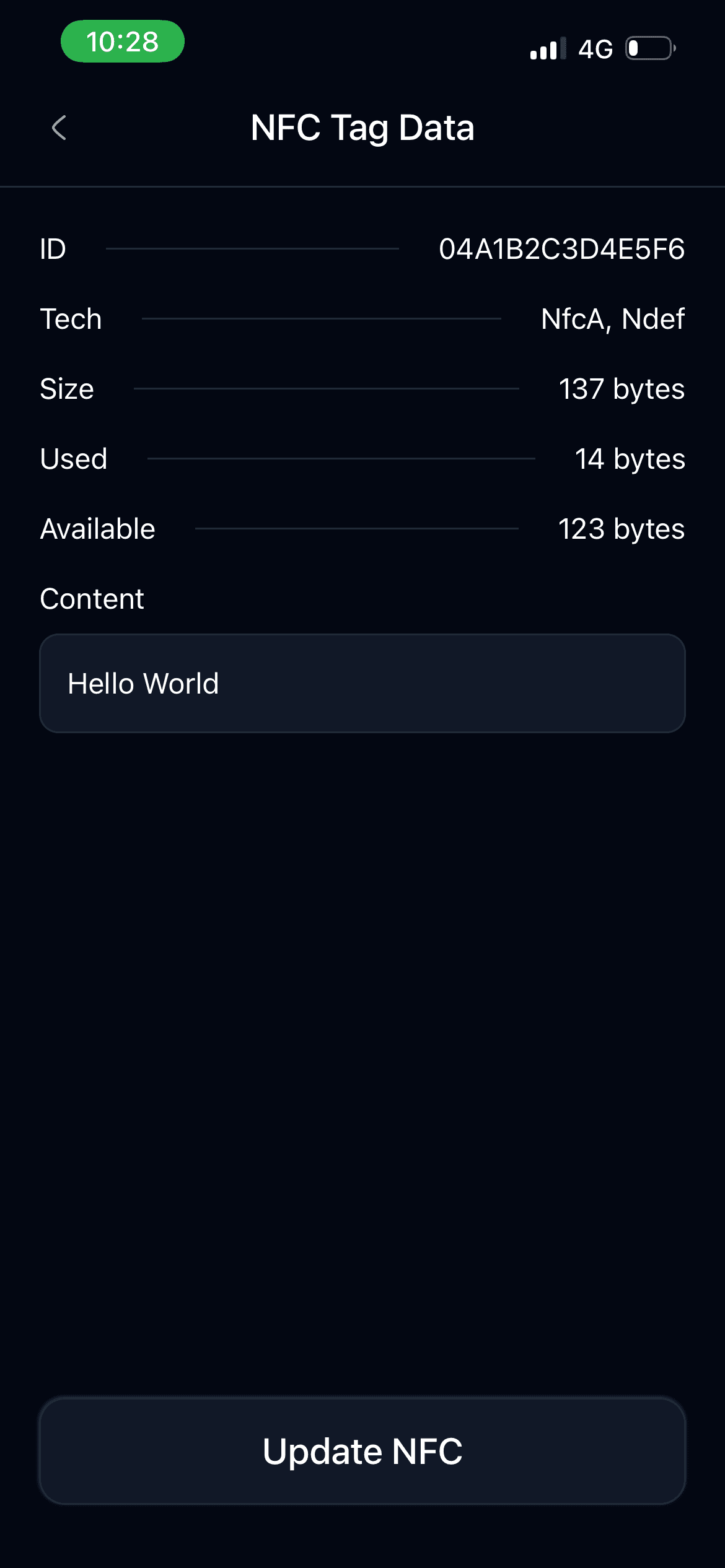The image size is (725, 1568).
Task: Tap the Size value 137 bytes
Action: point(622,389)
